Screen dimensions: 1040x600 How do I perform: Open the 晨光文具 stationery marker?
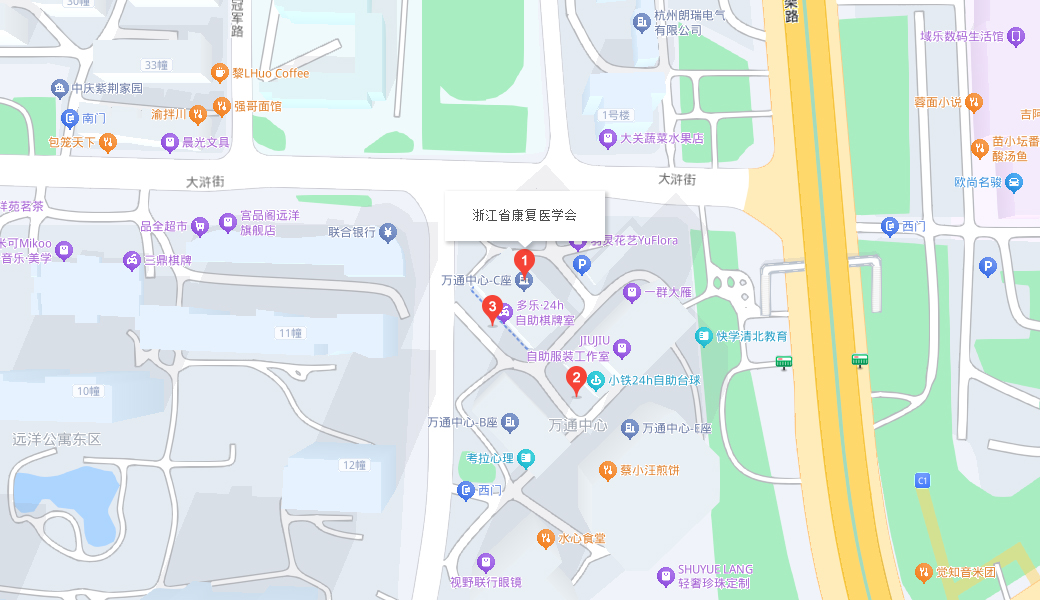170,142
